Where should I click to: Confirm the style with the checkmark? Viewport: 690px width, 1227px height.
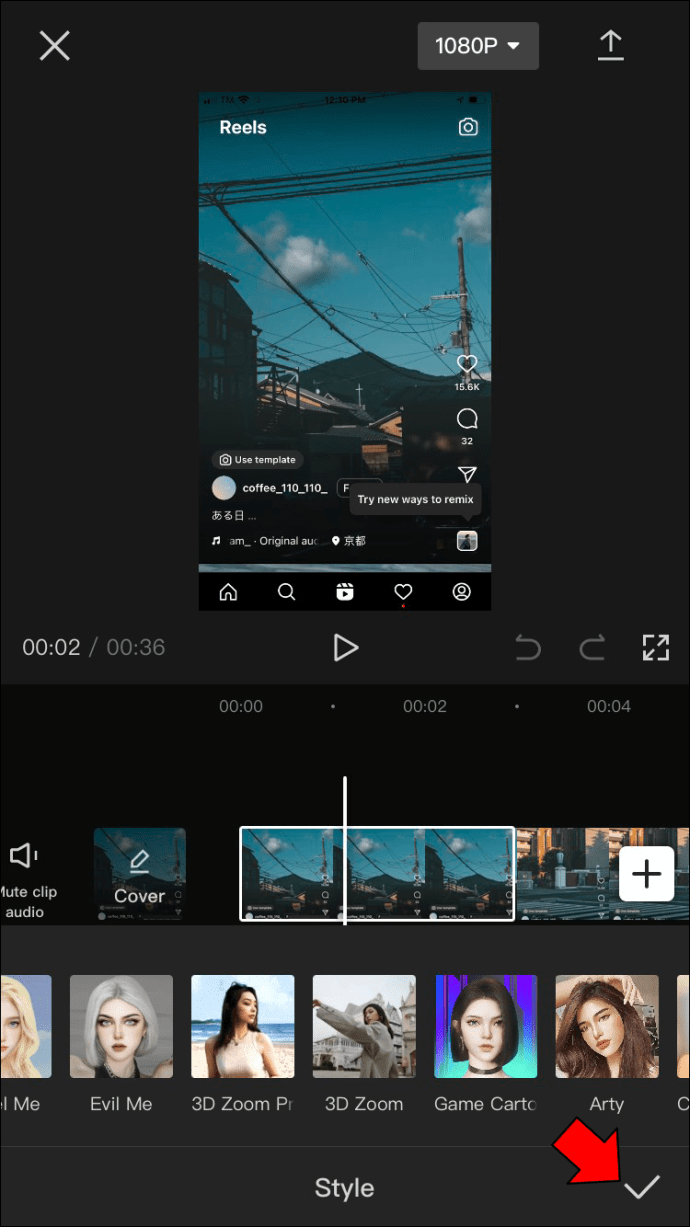coord(642,1187)
